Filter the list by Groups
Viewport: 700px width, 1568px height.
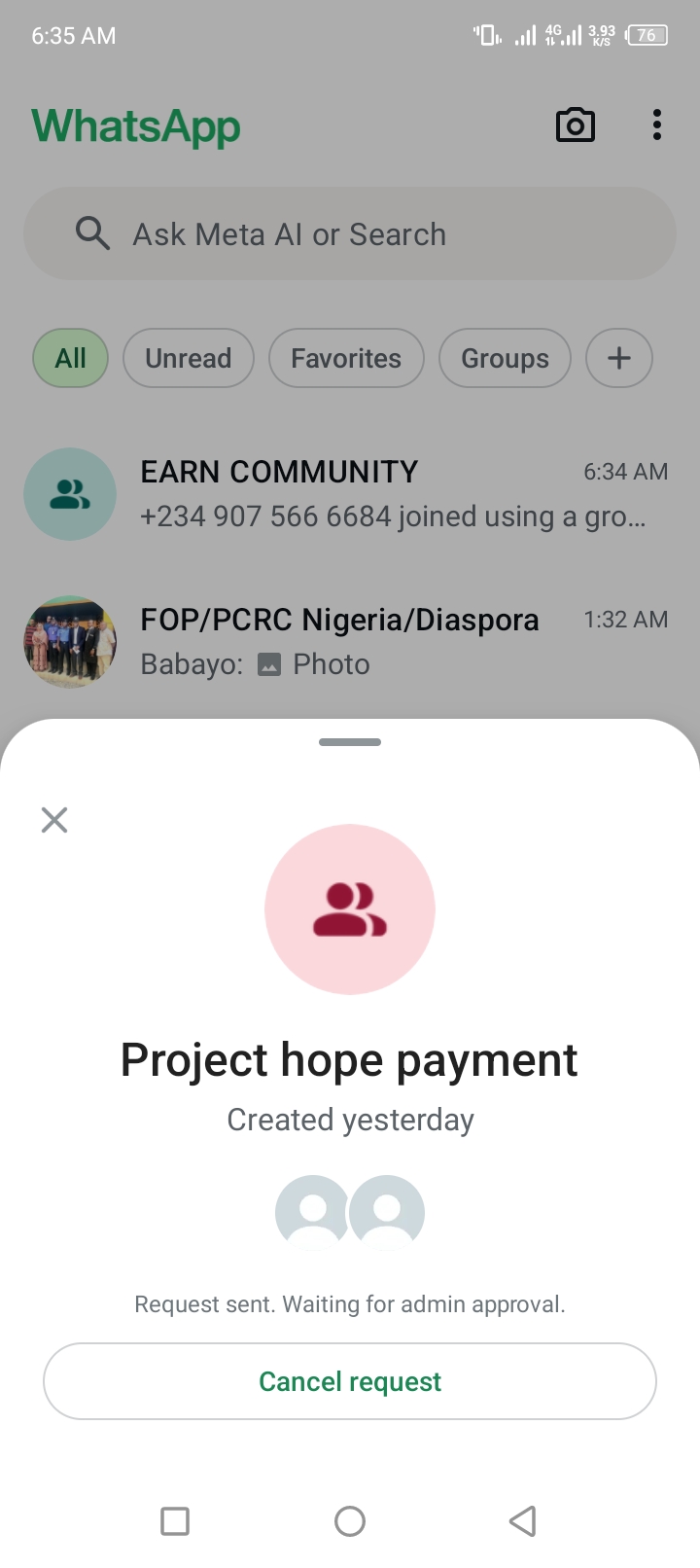coord(505,359)
